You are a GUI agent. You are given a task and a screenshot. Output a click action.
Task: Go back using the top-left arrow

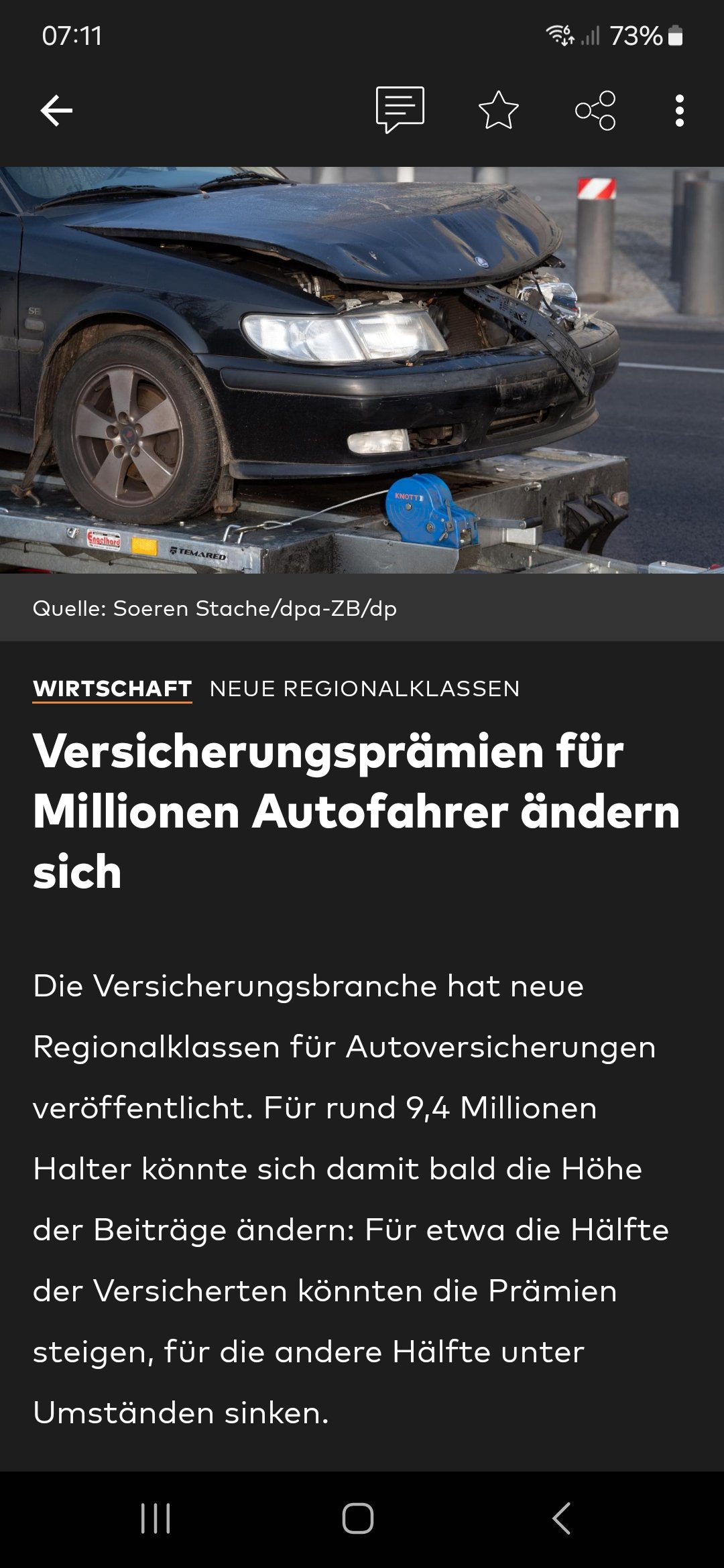click(56, 111)
